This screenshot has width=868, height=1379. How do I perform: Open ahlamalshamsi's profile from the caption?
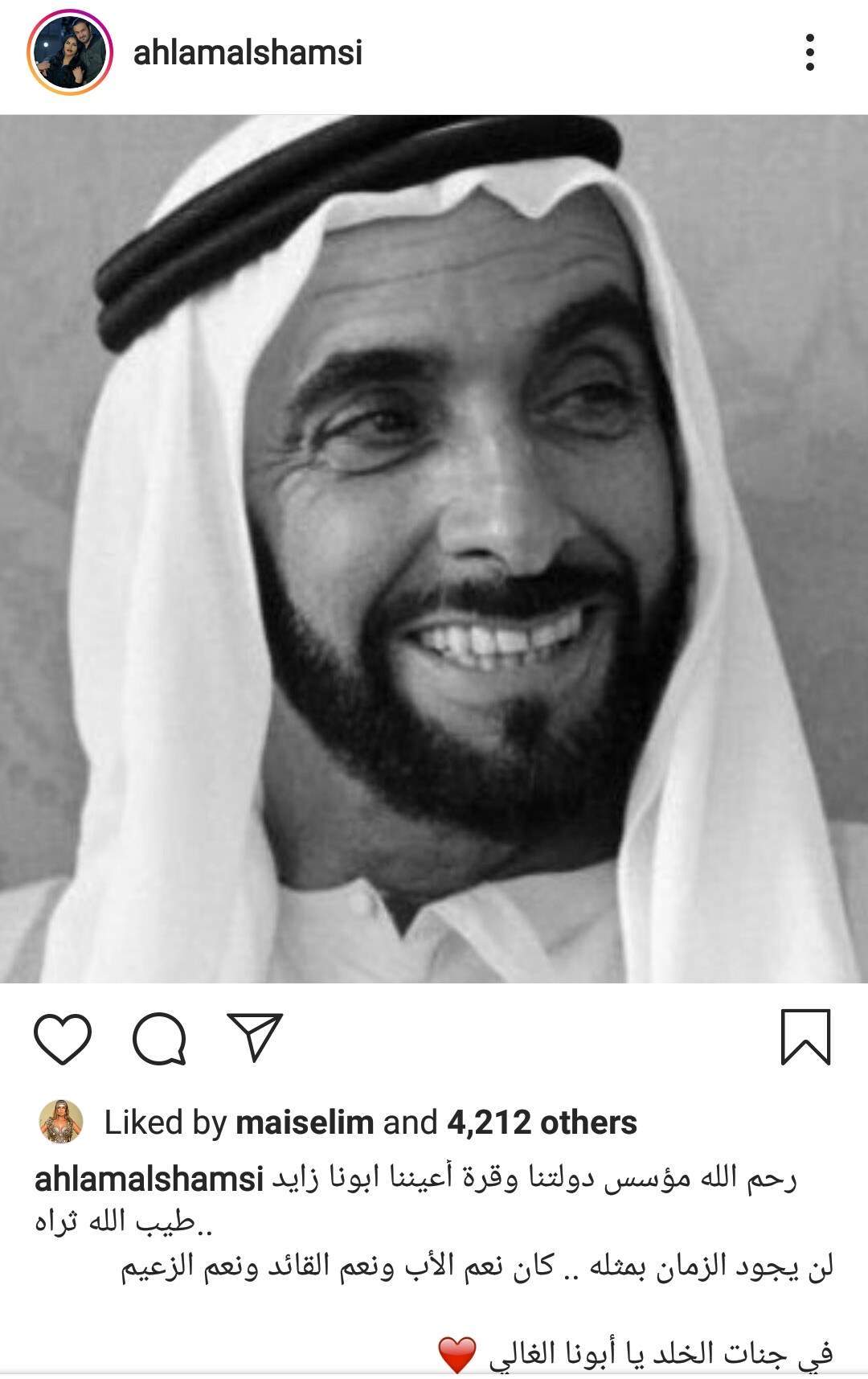[150, 1180]
